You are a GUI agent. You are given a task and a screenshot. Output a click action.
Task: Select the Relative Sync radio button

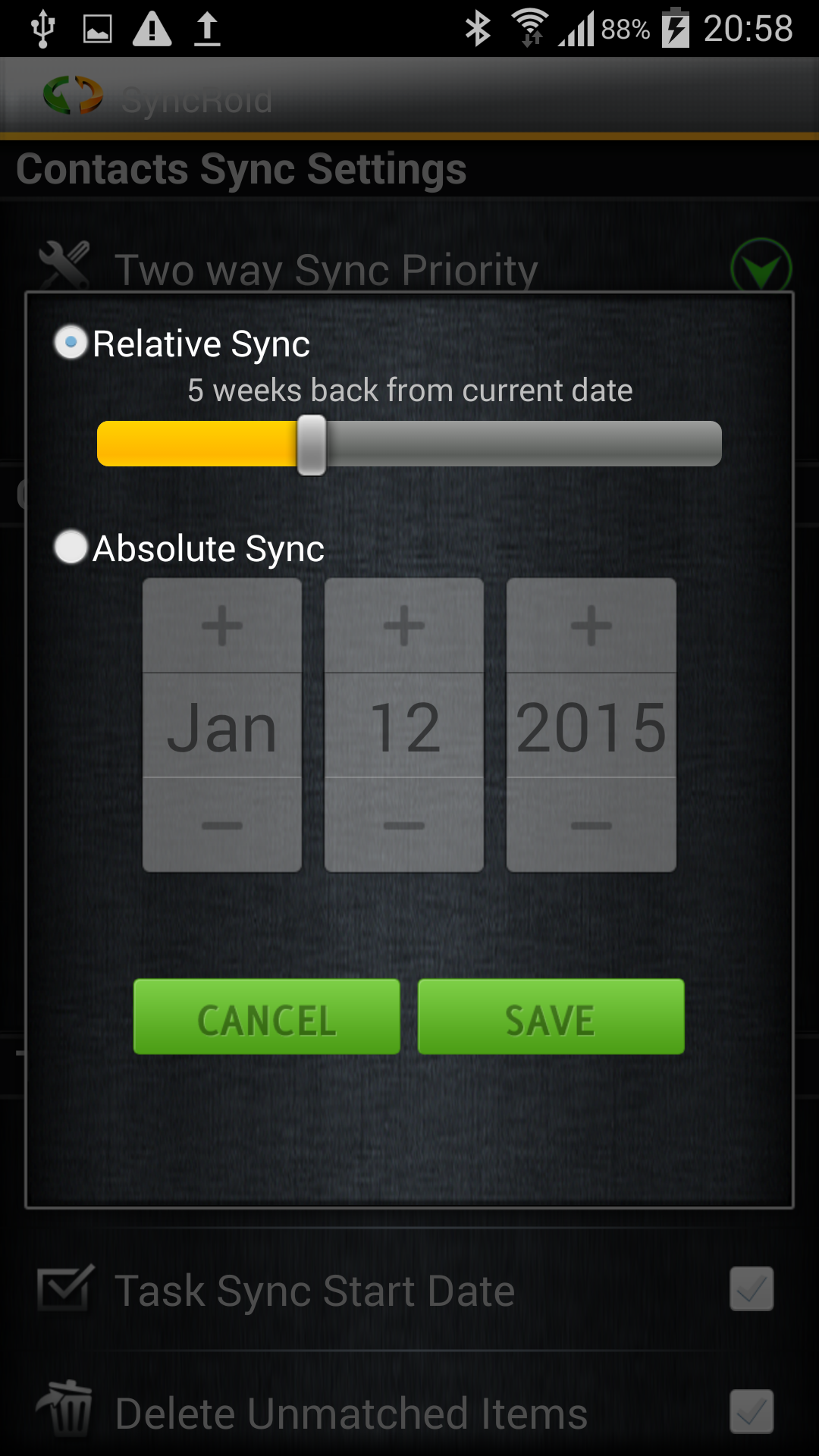71,343
